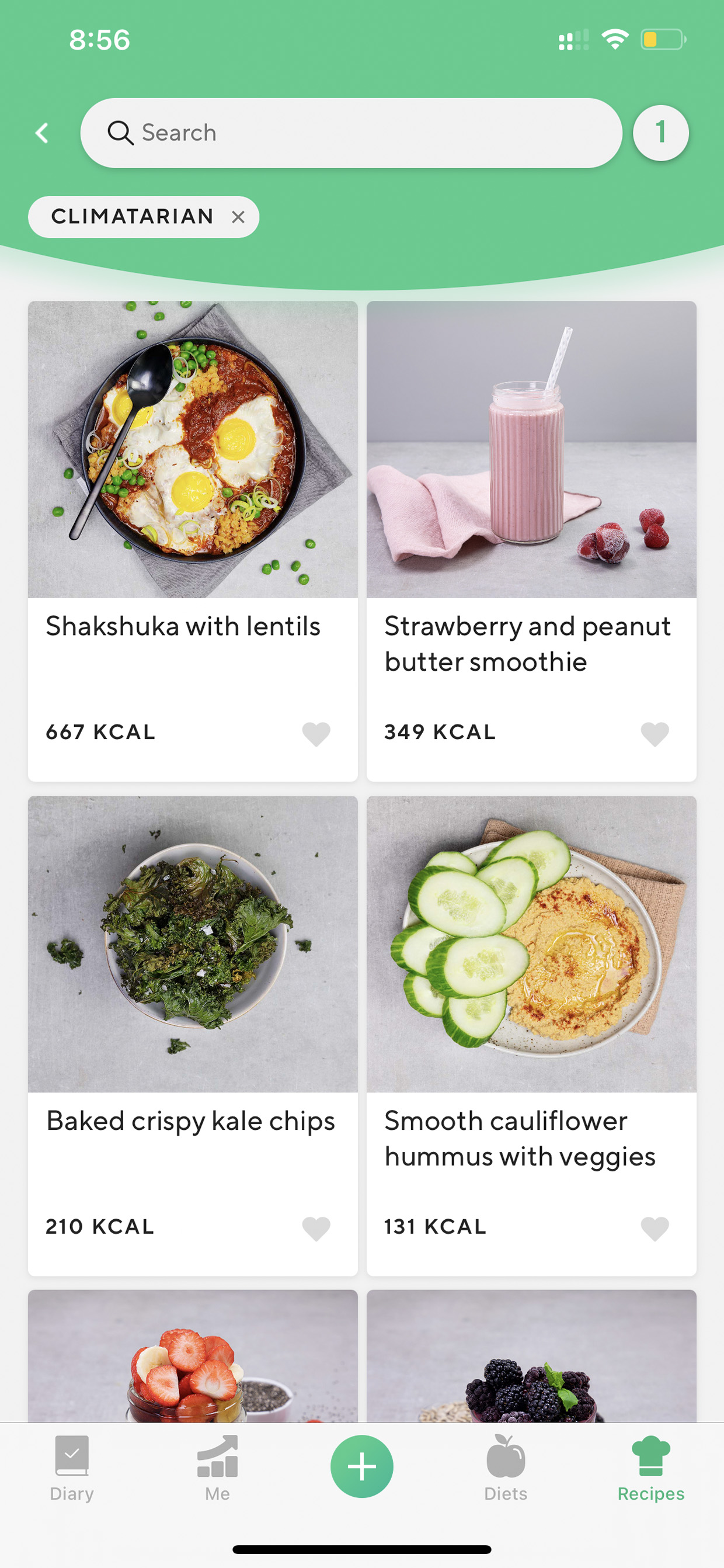Open Smooth cauliflower hummus with veggies
Screen dimensions: 724x1568
531,1035
